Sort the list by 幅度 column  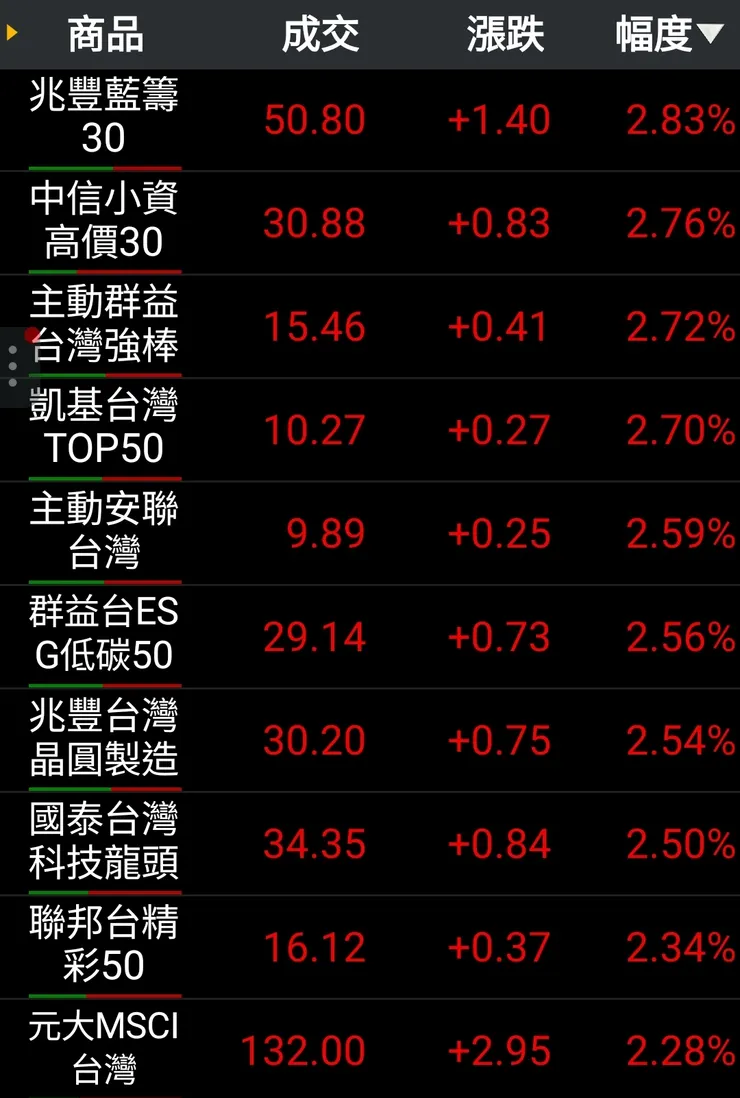[668, 35]
